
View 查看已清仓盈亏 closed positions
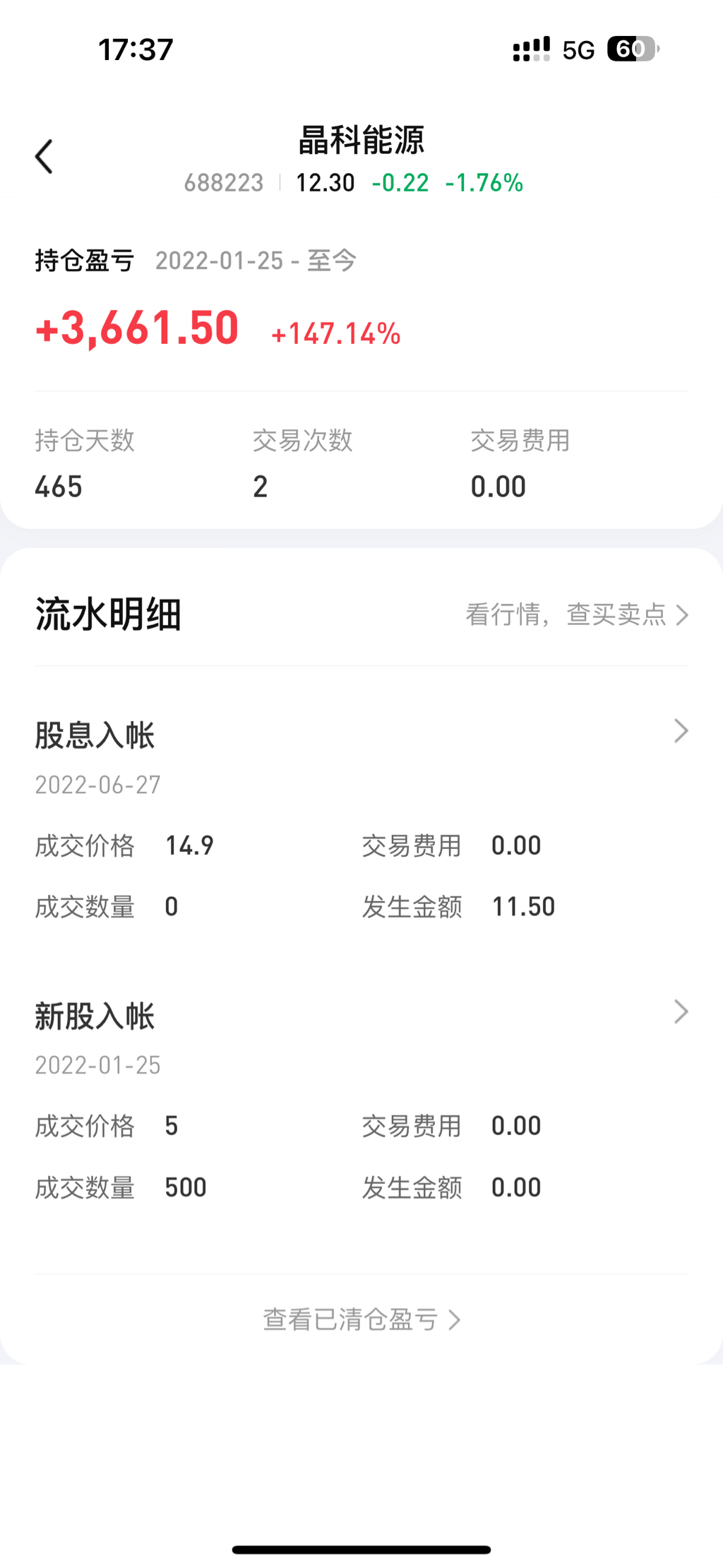[x=361, y=1319]
